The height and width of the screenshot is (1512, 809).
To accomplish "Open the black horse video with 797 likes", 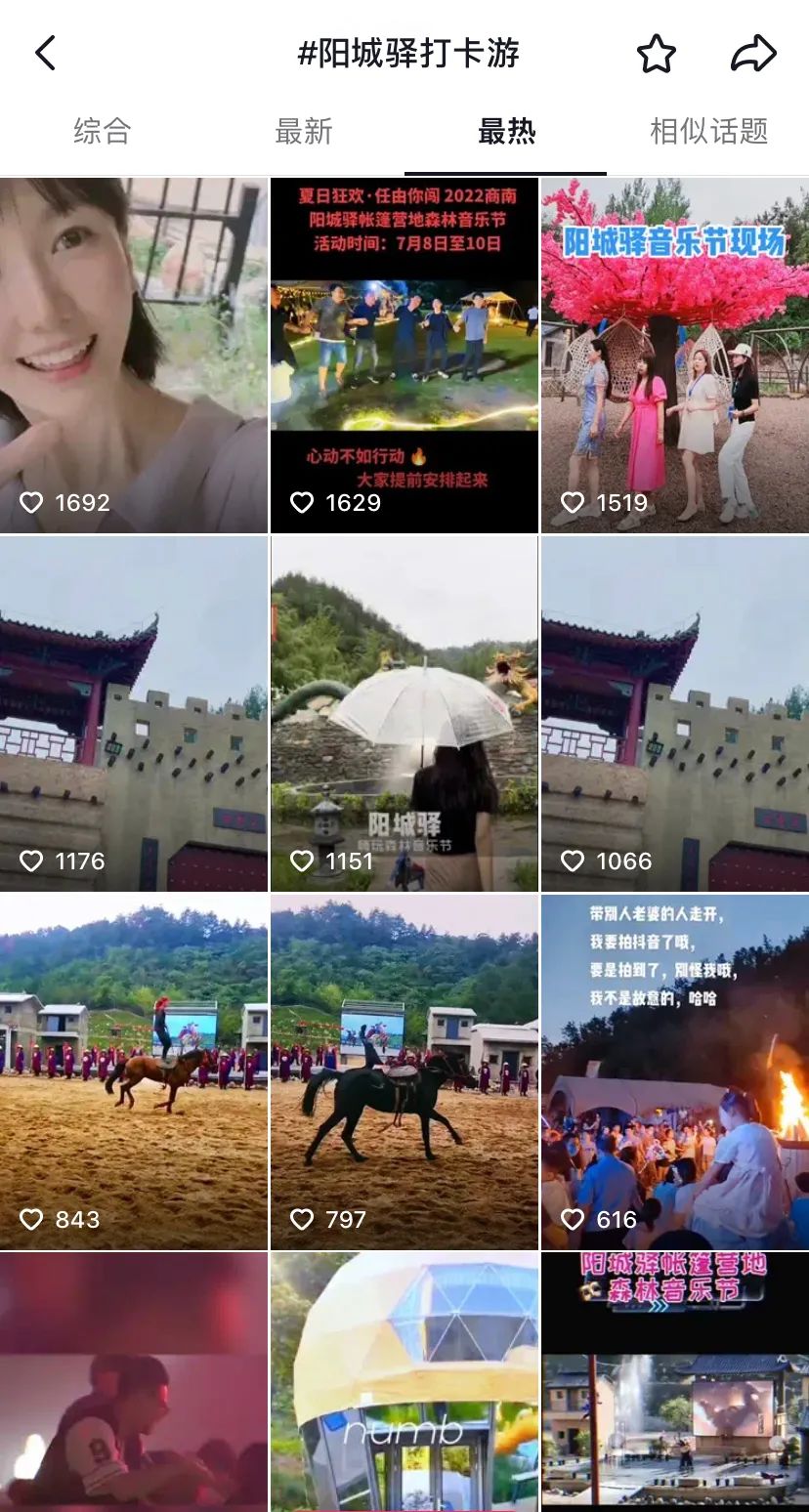I will pos(404,1072).
